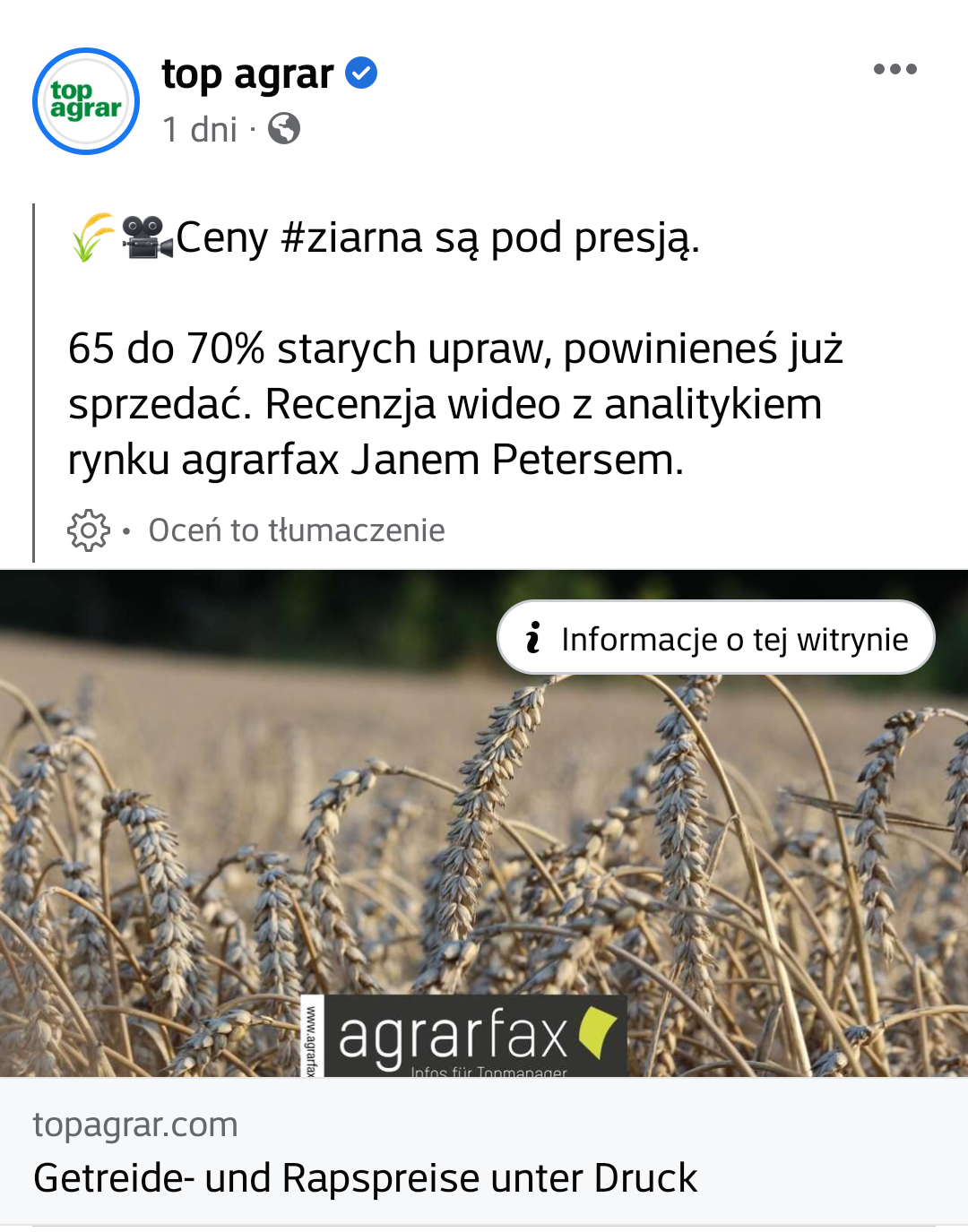Open top agrar profile picture
This screenshot has height=1232, width=968.
click(x=86, y=101)
